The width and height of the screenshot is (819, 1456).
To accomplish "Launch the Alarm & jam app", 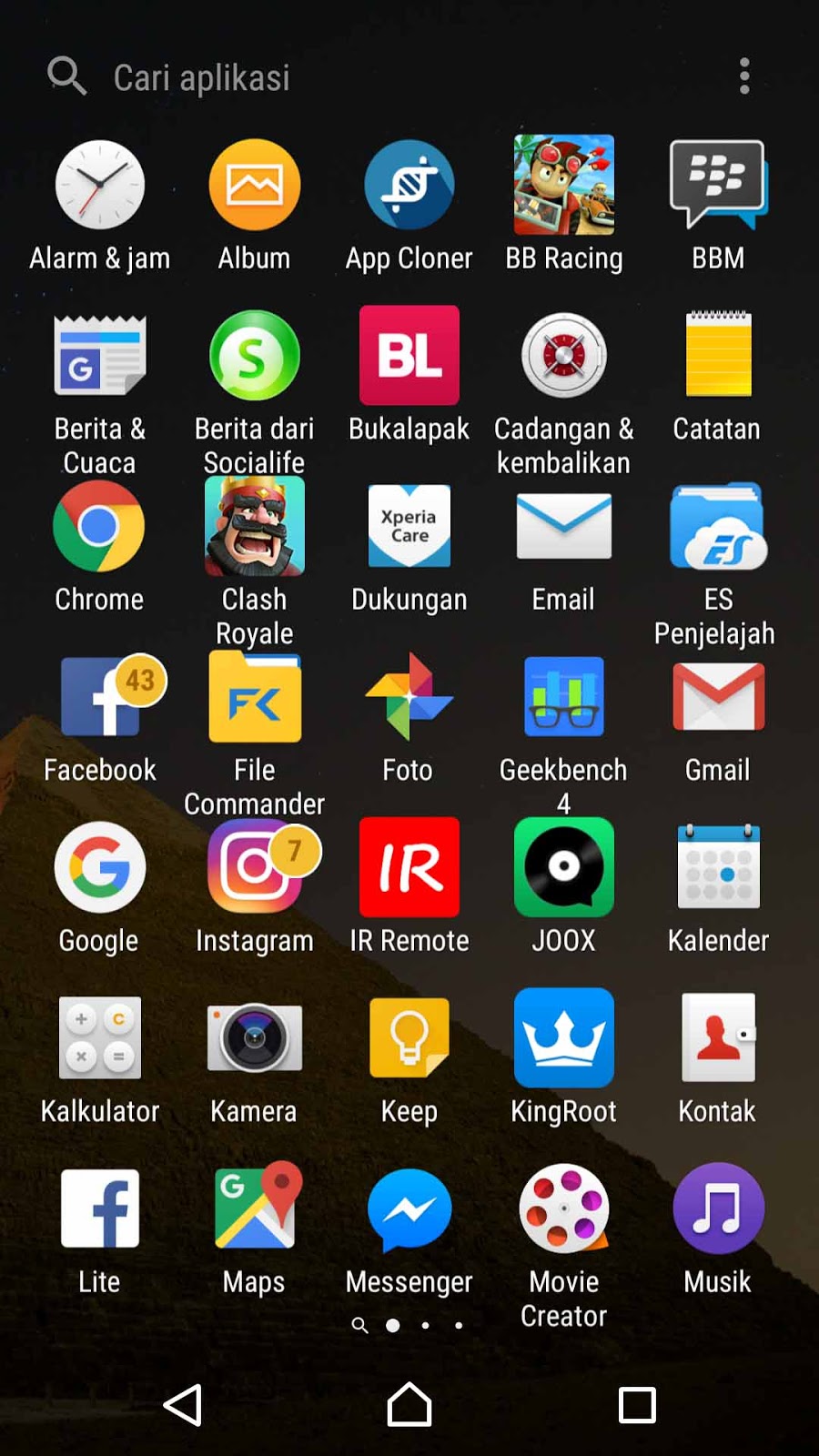I will (100, 186).
